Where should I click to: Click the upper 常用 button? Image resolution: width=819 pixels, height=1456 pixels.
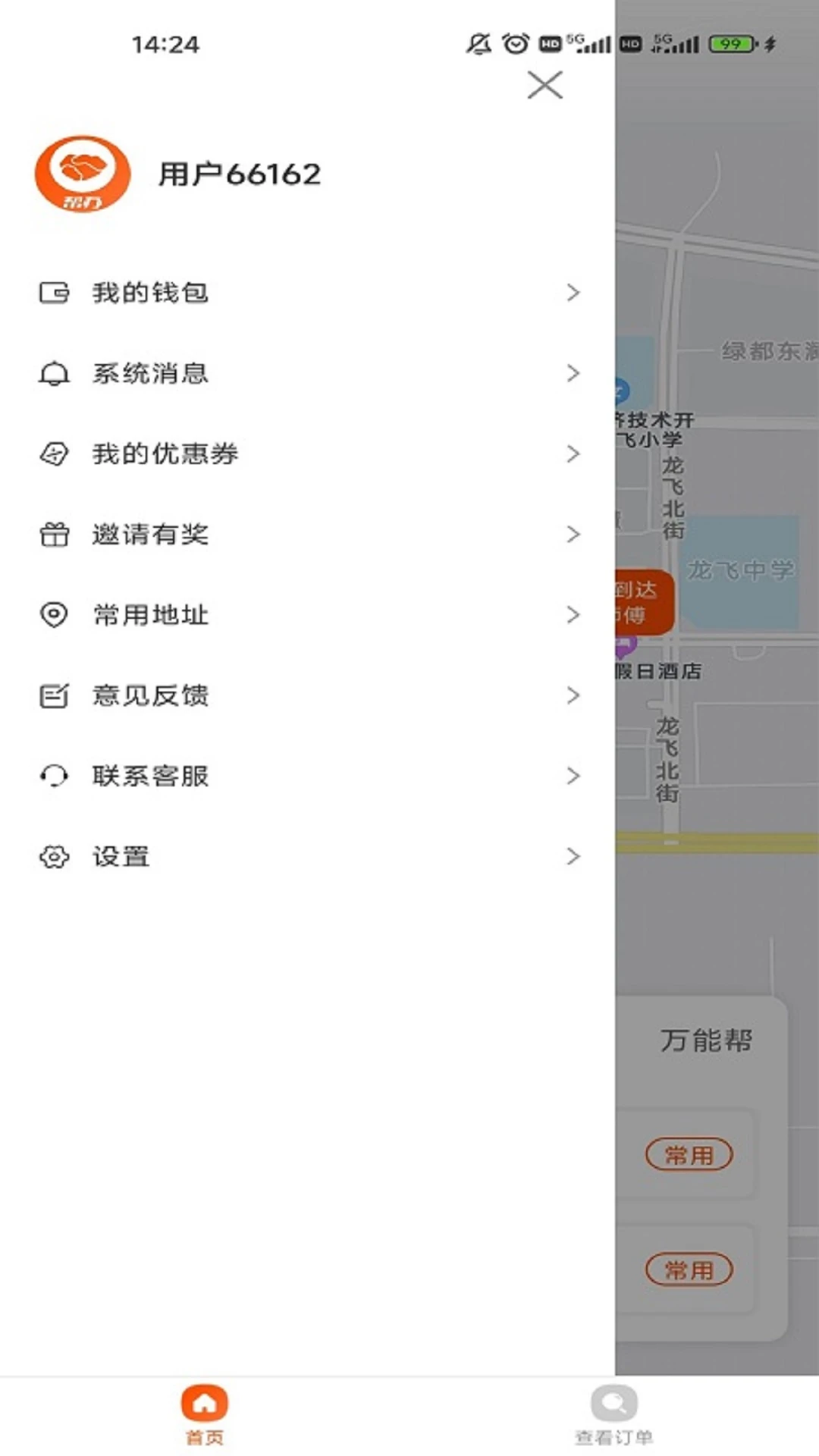click(x=689, y=1153)
